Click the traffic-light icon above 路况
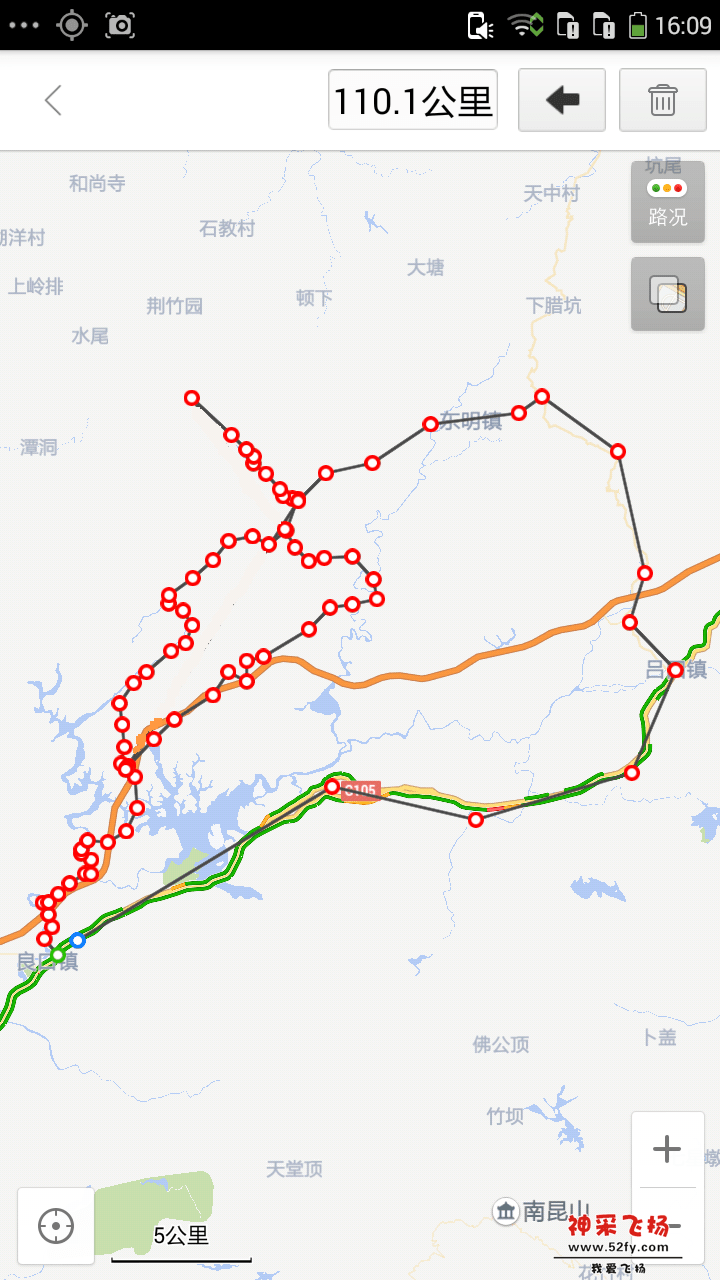The width and height of the screenshot is (720, 1280). pos(667,186)
